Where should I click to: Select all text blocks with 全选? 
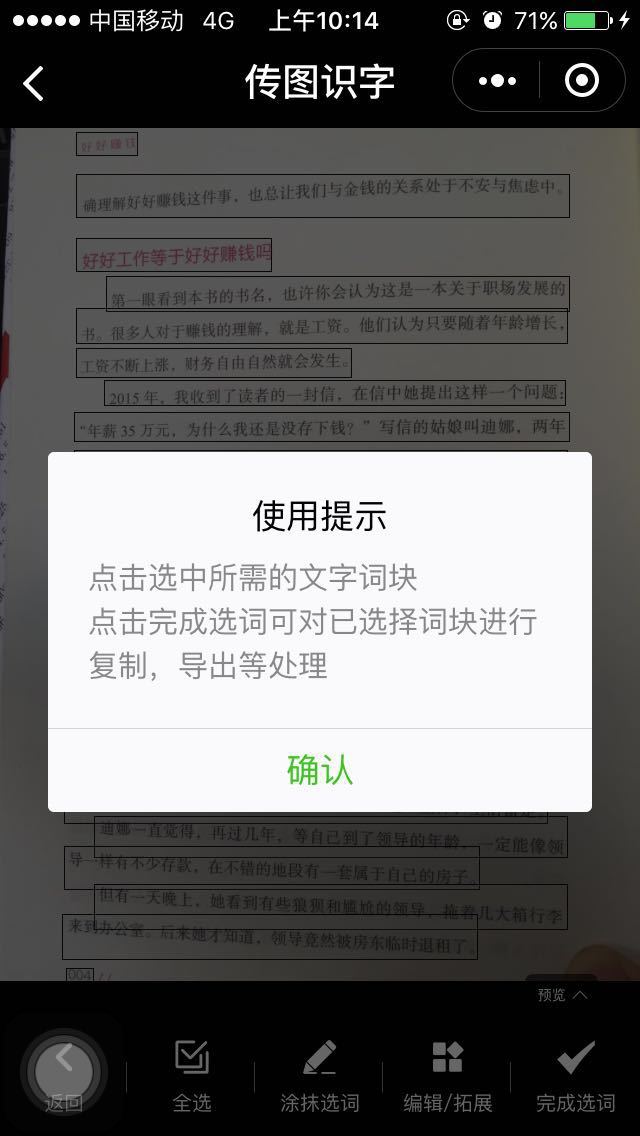pyautogui.click(x=192, y=1077)
